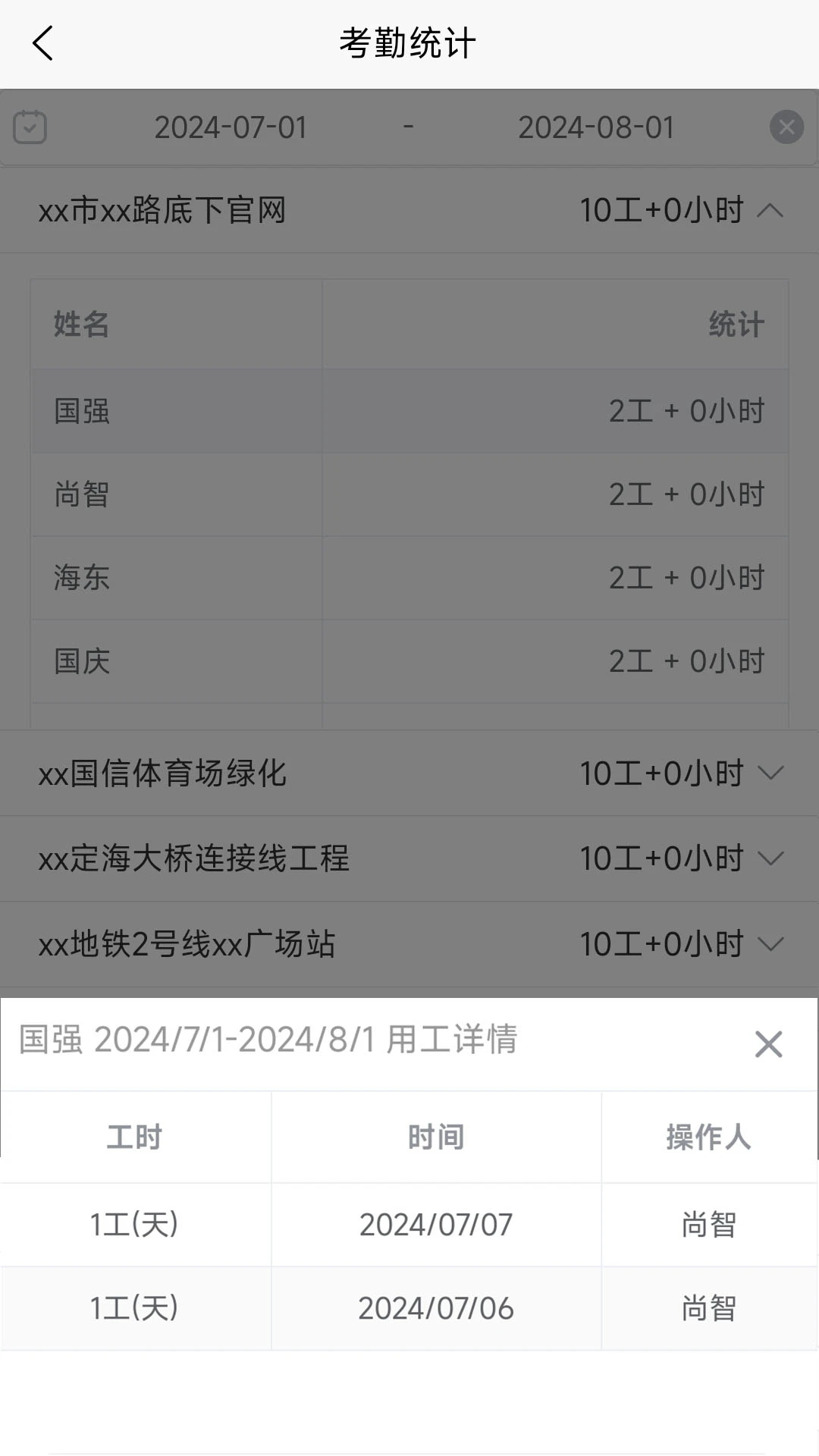Expand the xx地铁2号线xx广场站 project

[x=770, y=944]
